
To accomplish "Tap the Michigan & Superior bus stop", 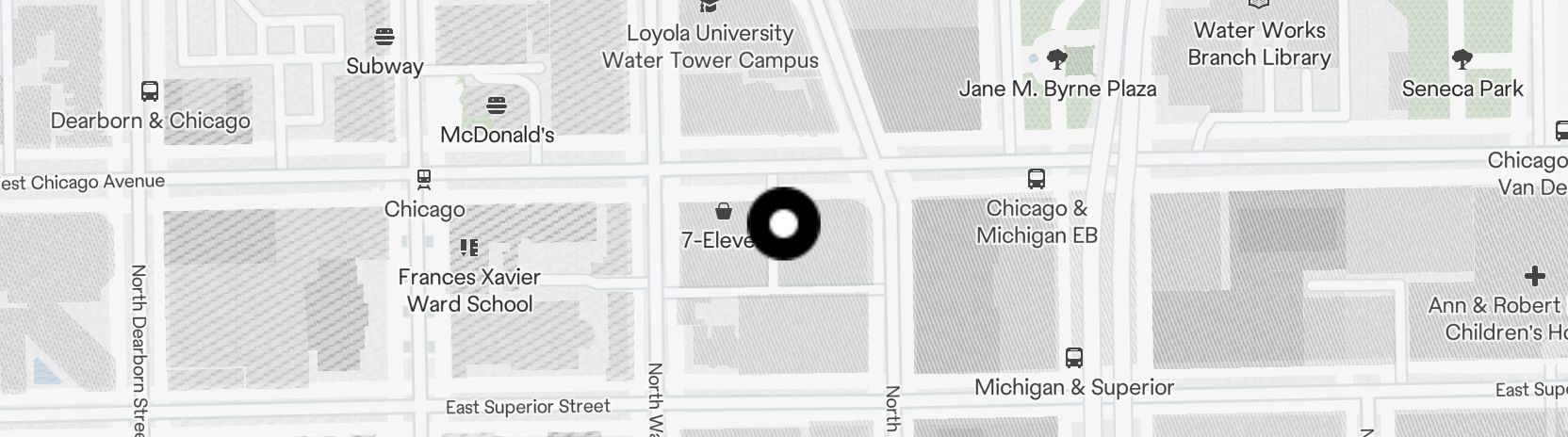I will [1073, 358].
